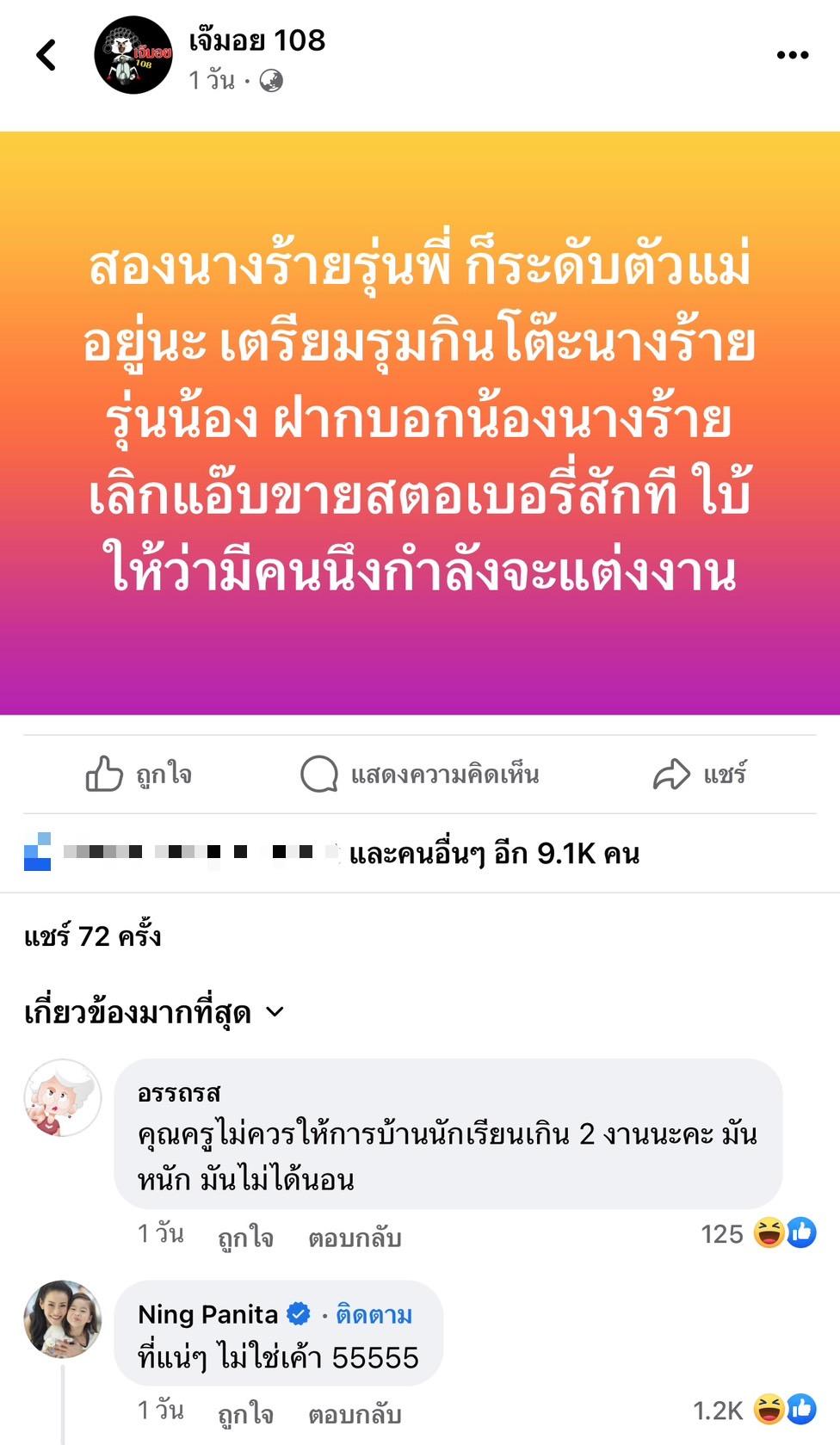840x1445 pixels.
Task: Open the post's three-dot overflow menu
Action: [x=792, y=55]
